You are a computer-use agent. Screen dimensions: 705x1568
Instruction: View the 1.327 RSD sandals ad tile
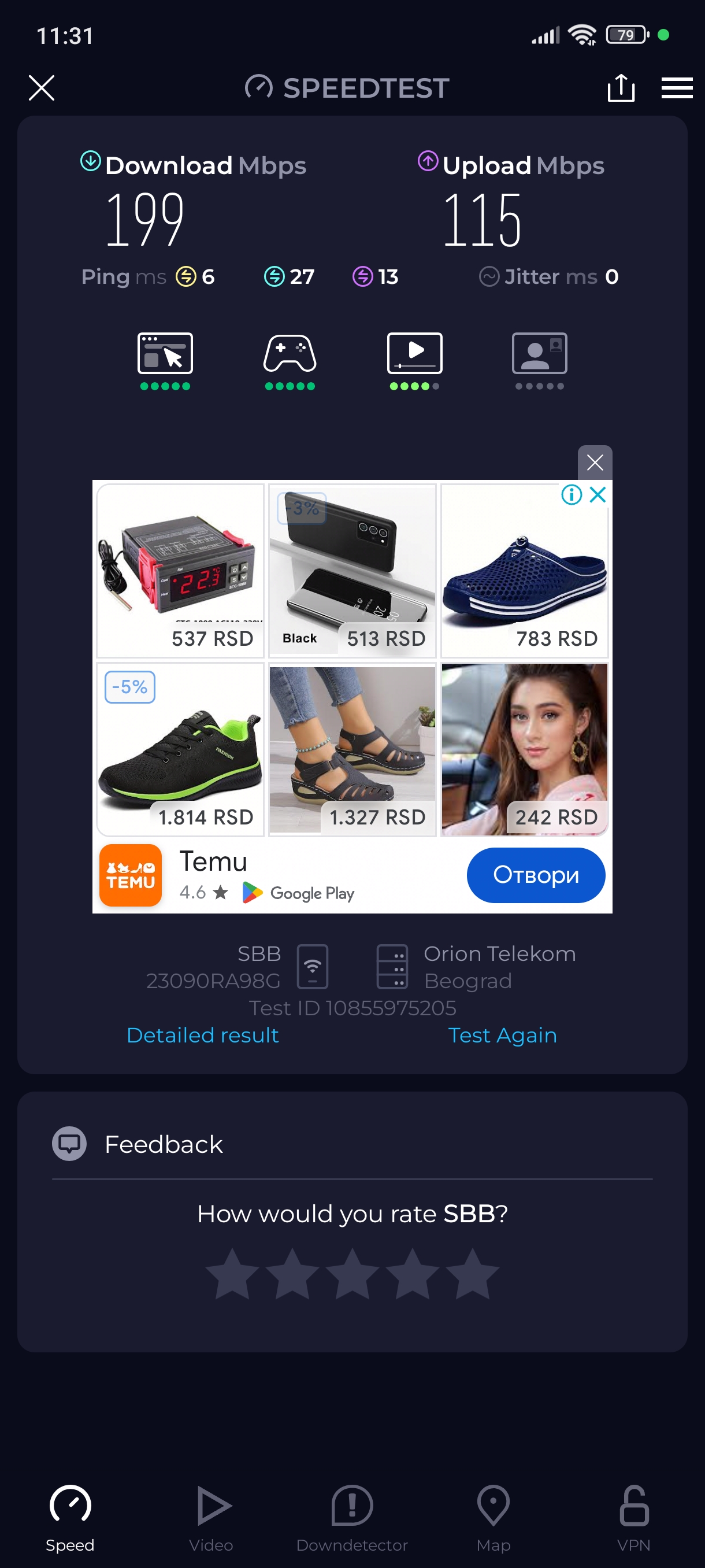tap(352, 749)
